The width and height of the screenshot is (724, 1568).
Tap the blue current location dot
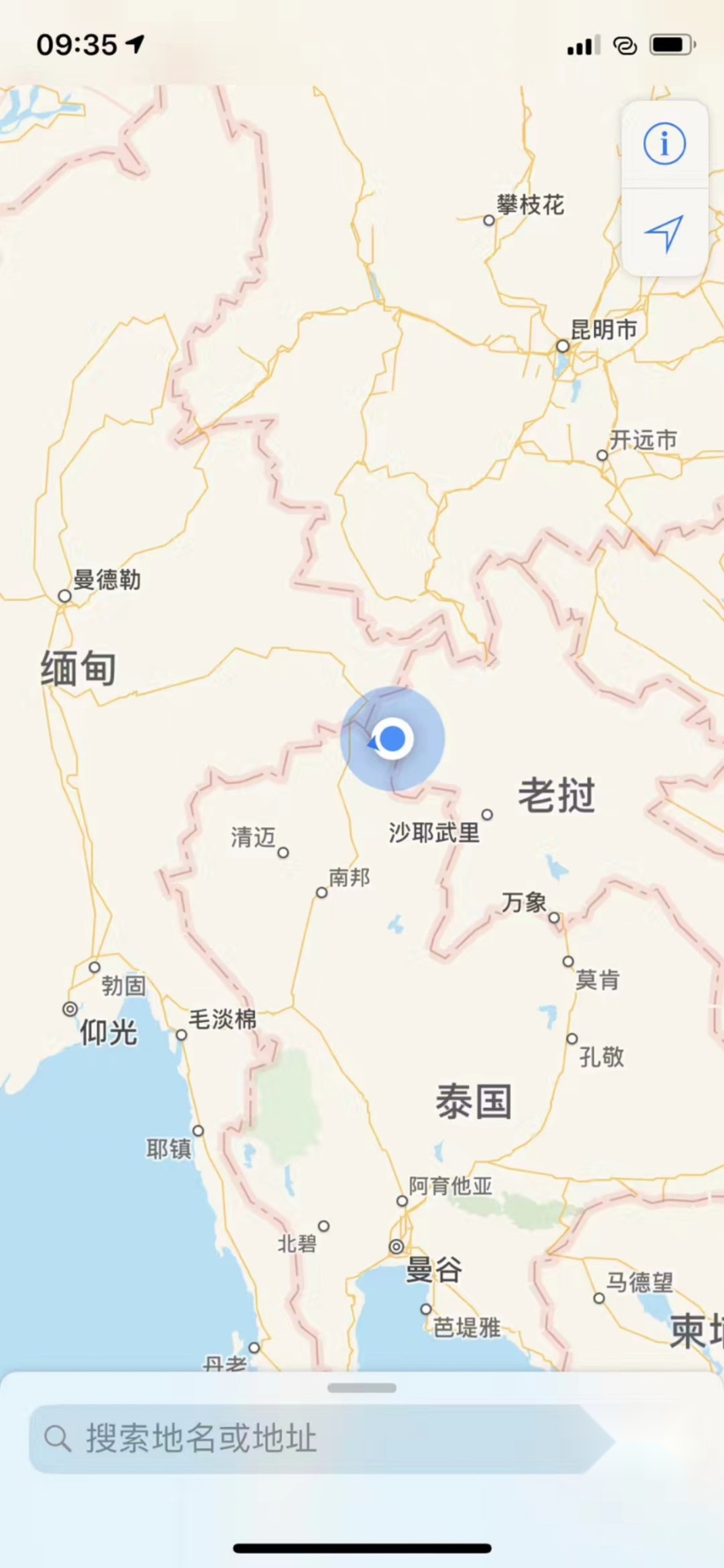(x=393, y=738)
